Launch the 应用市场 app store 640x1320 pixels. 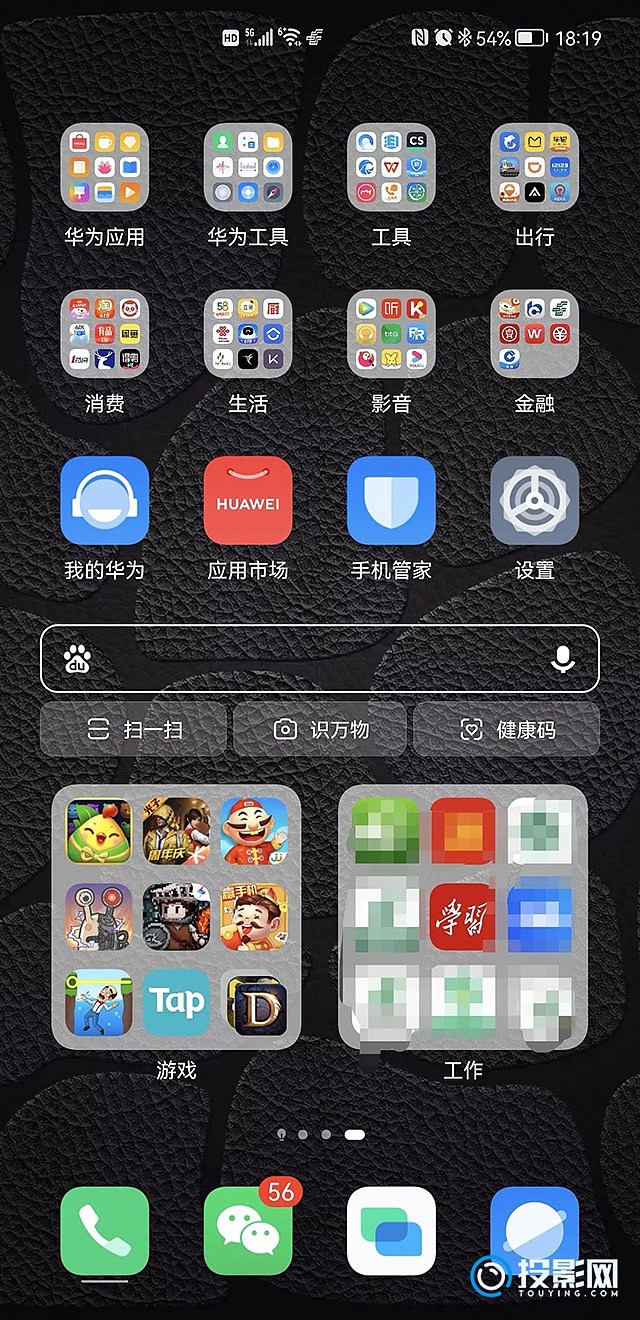(247, 501)
